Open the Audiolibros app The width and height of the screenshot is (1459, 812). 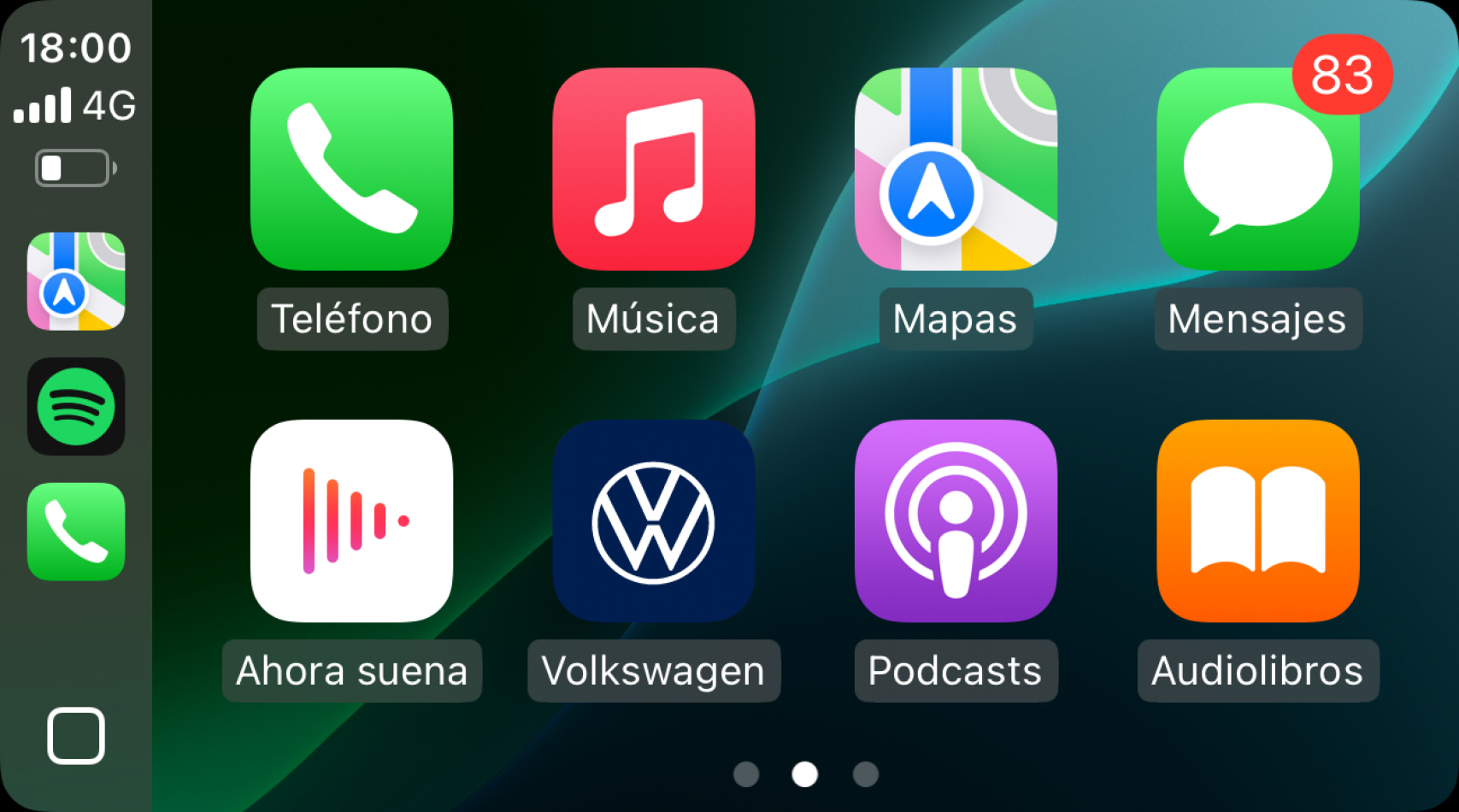(x=1257, y=521)
